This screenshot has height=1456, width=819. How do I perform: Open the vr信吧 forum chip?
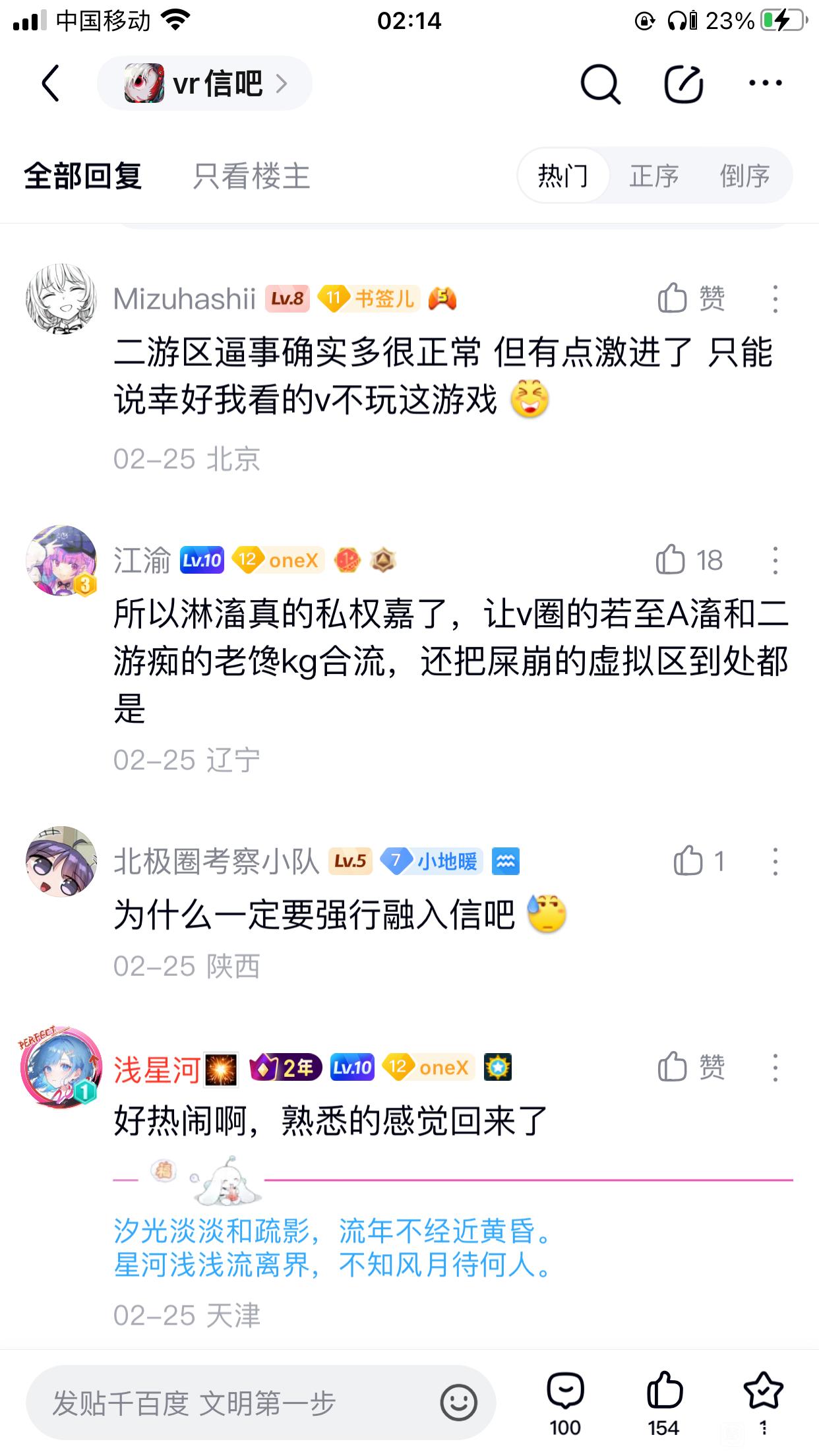point(204,83)
